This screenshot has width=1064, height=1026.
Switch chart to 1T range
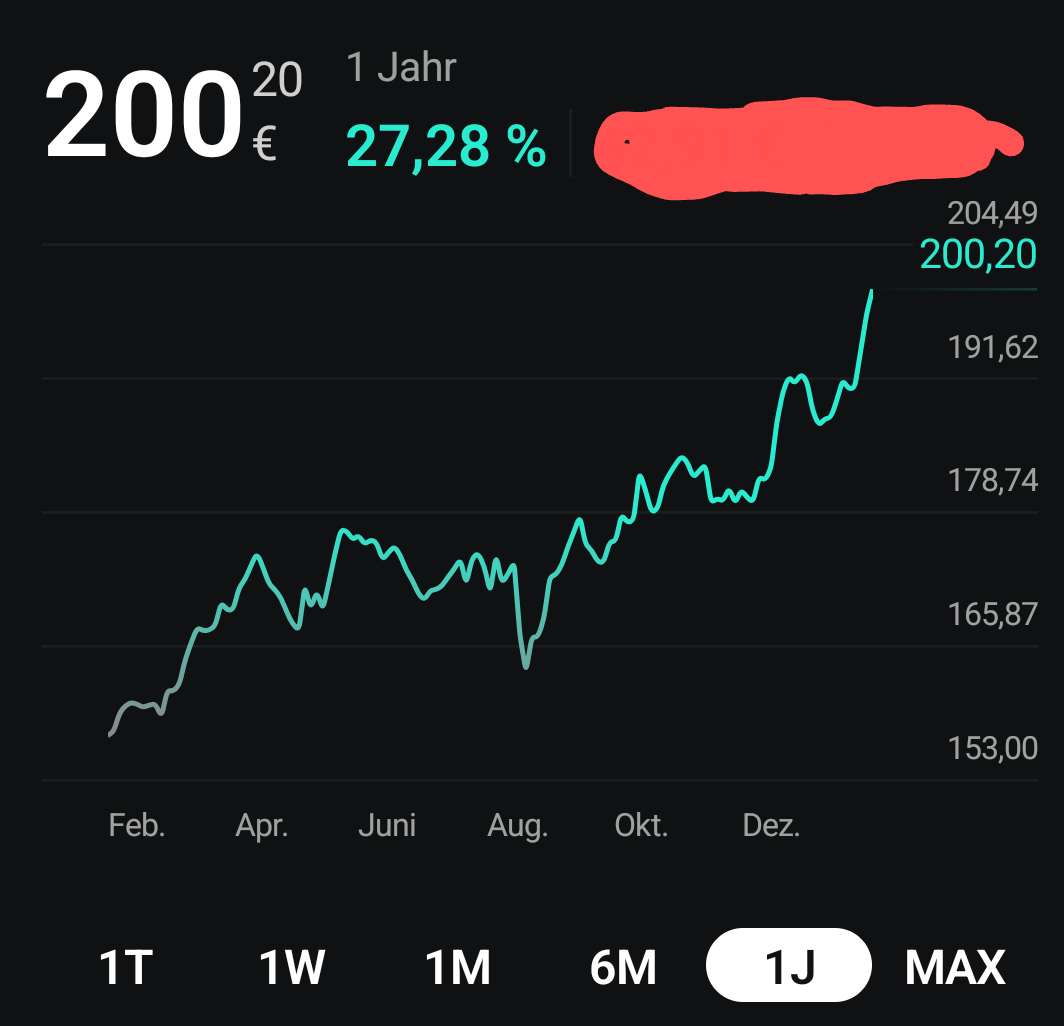click(125, 967)
